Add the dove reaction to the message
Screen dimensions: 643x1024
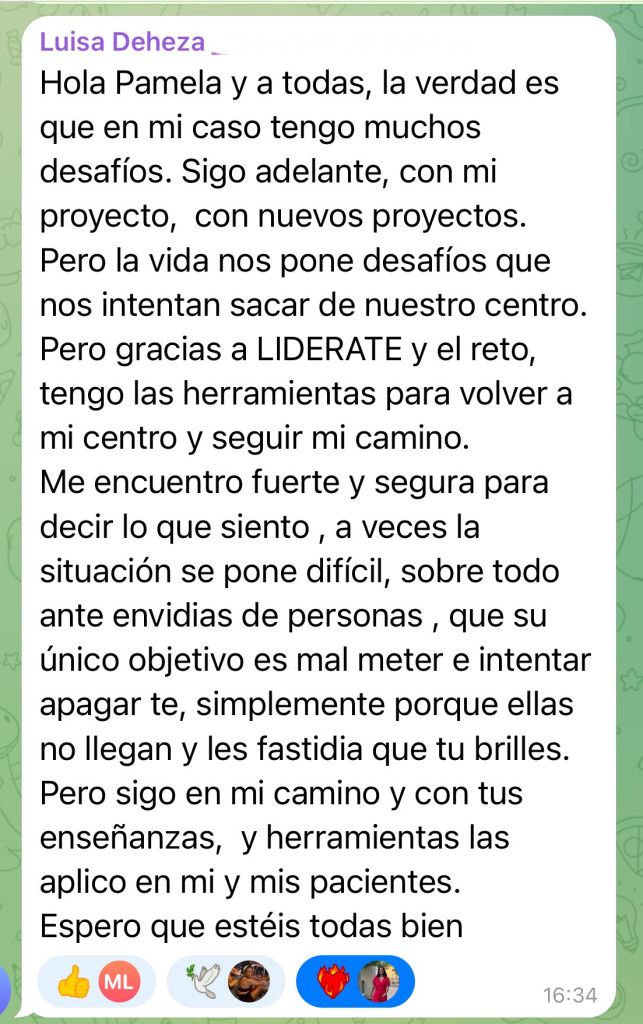coord(204,982)
